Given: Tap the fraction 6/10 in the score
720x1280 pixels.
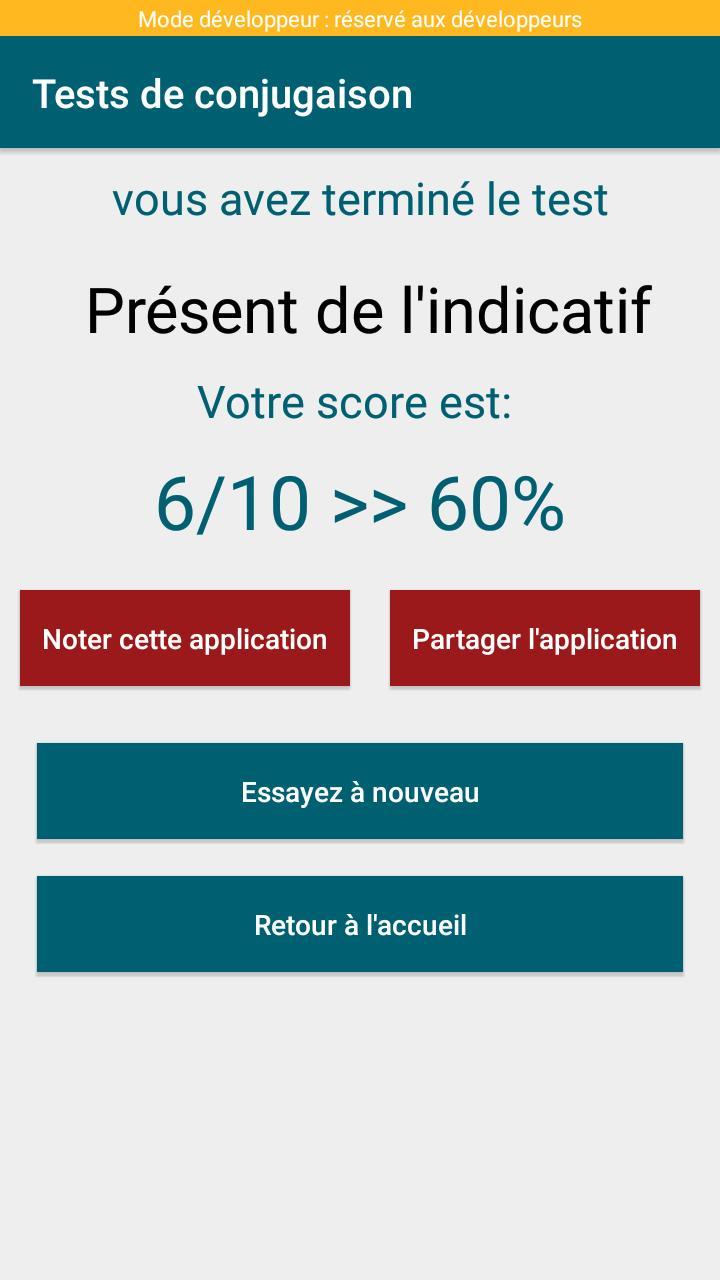Looking at the screenshot, I should click(x=234, y=505).
